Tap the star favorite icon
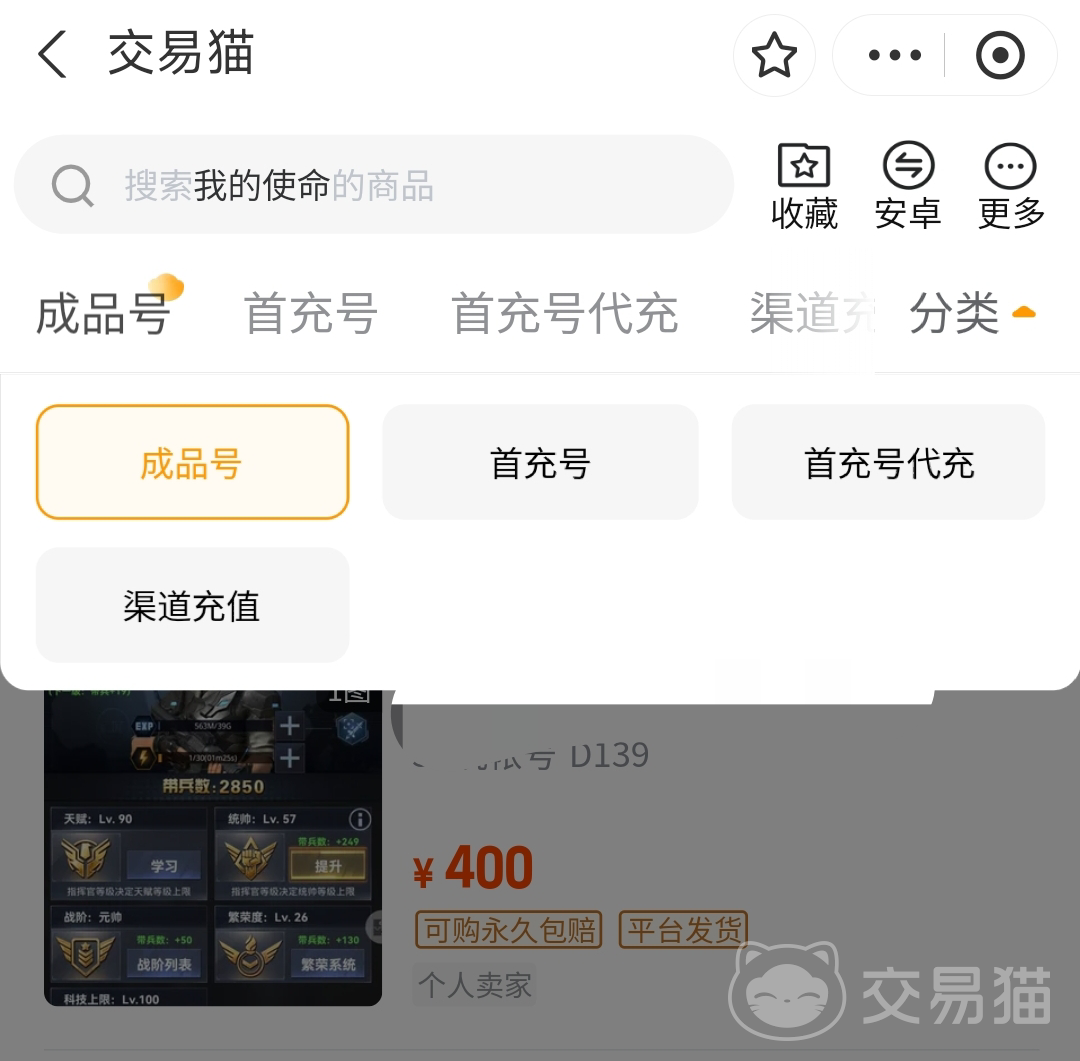The image size is (1080, 1061). pyautogui.click(x=774, y=55)
